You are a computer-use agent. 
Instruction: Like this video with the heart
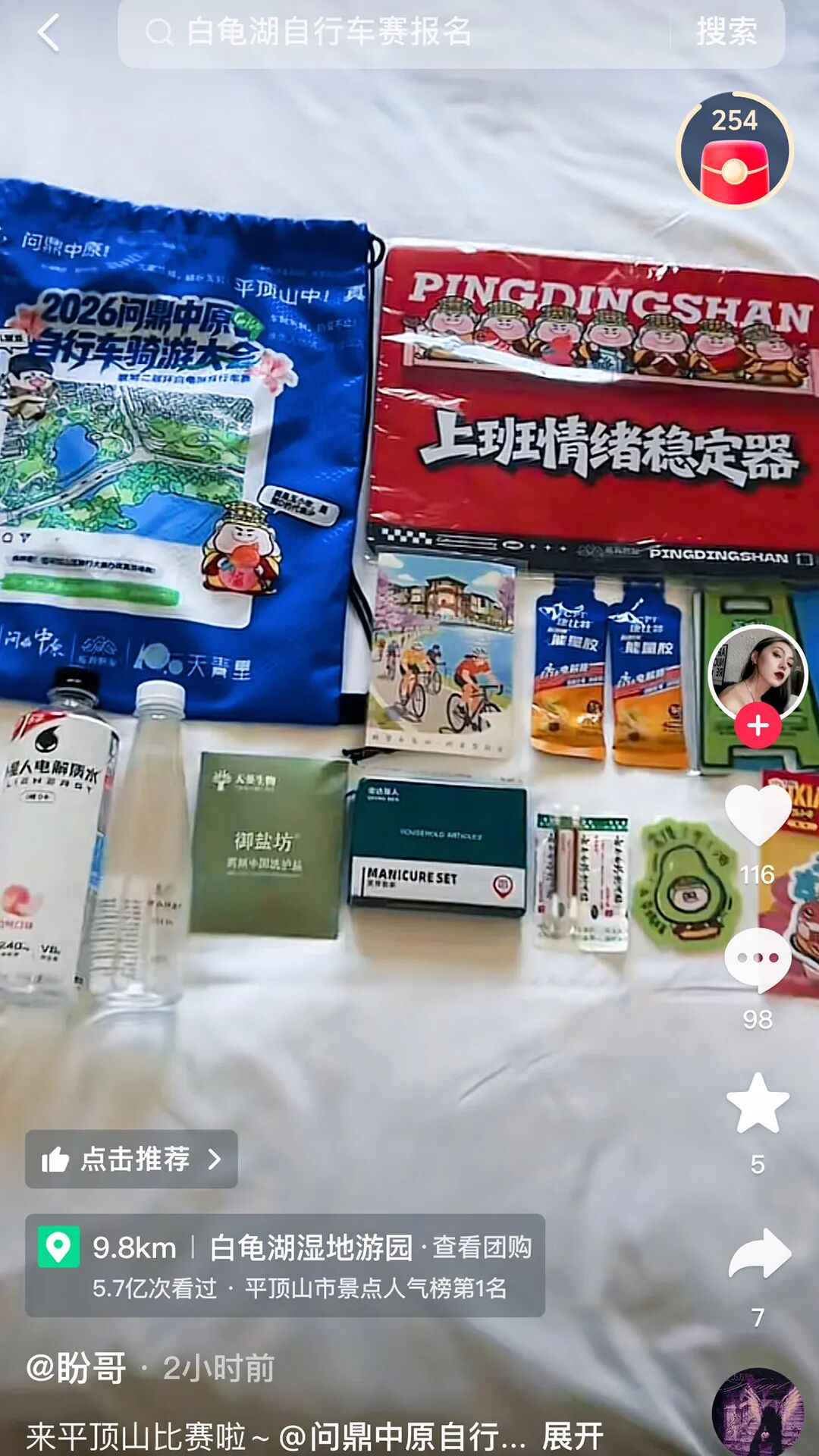pos(758,815)
